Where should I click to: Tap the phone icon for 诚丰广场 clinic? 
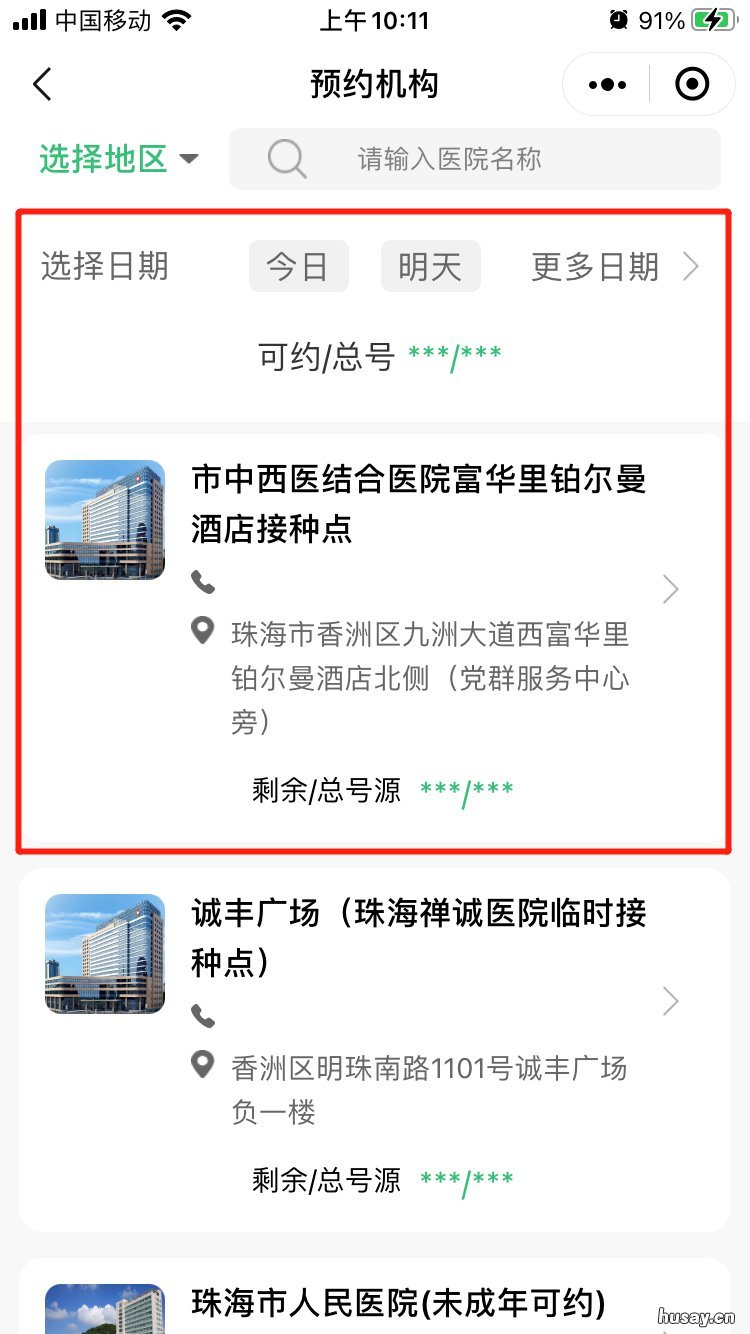click(203, 1015)
